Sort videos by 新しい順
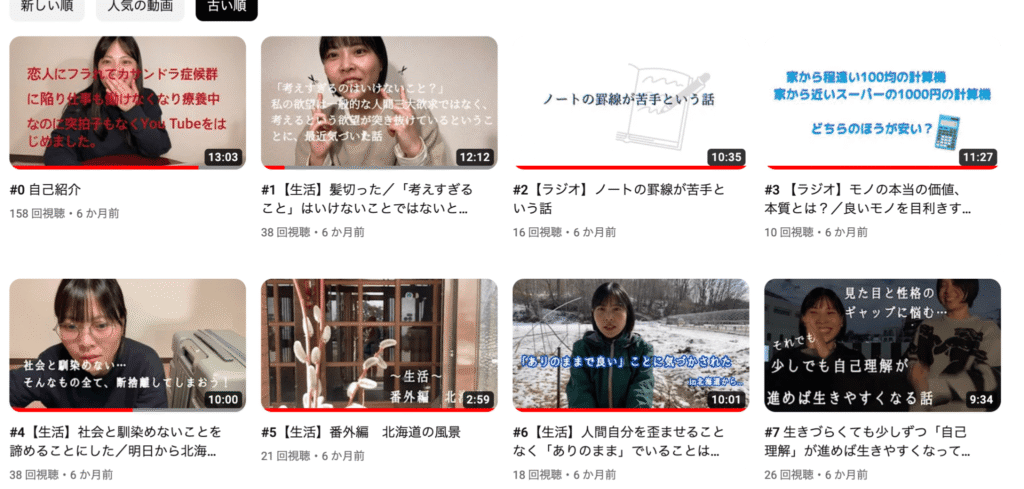Screen dimensions: 1024x489 click(42, 7)
